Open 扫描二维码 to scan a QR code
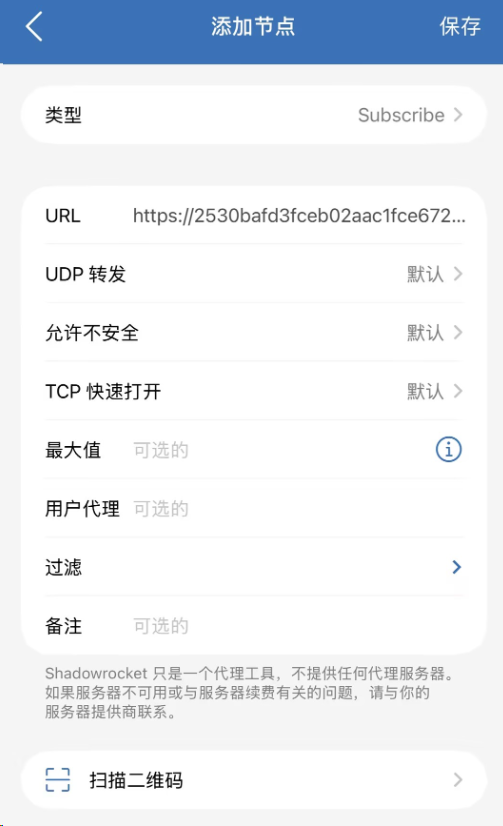This screenshot has height=826, width=503. [253, 780]
